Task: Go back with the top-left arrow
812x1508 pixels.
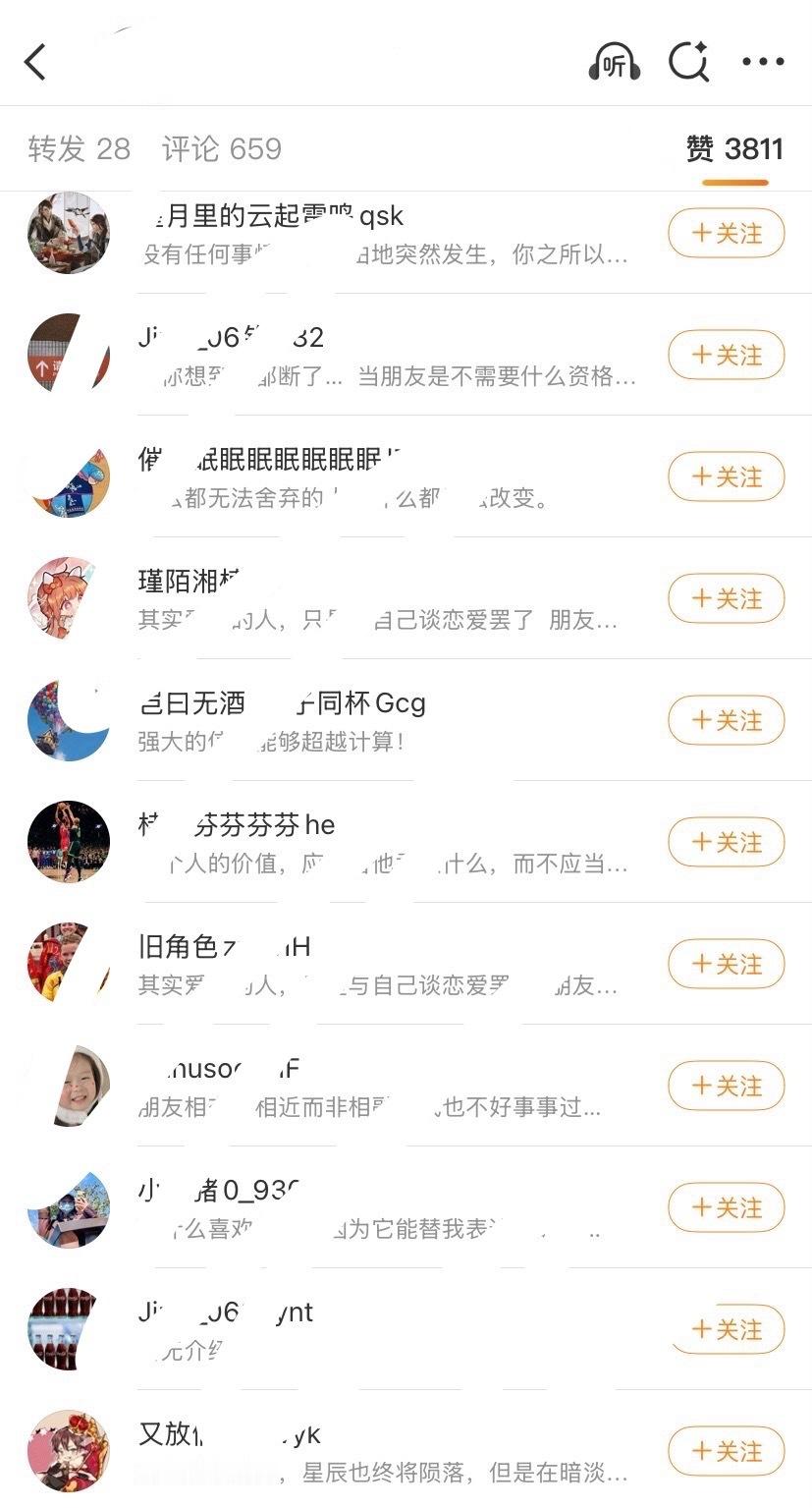Action: point(36,63)
